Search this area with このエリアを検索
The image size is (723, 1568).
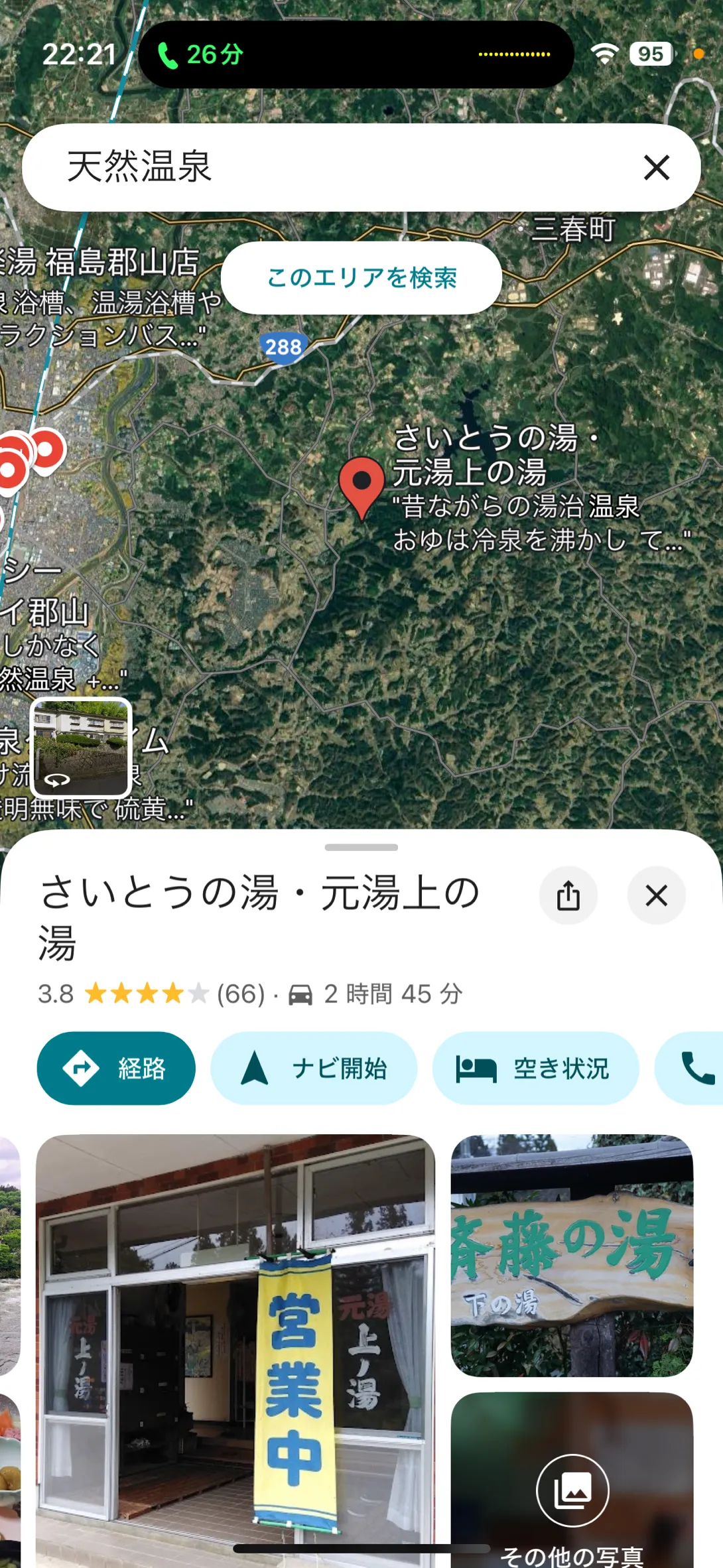coord(361,278)
